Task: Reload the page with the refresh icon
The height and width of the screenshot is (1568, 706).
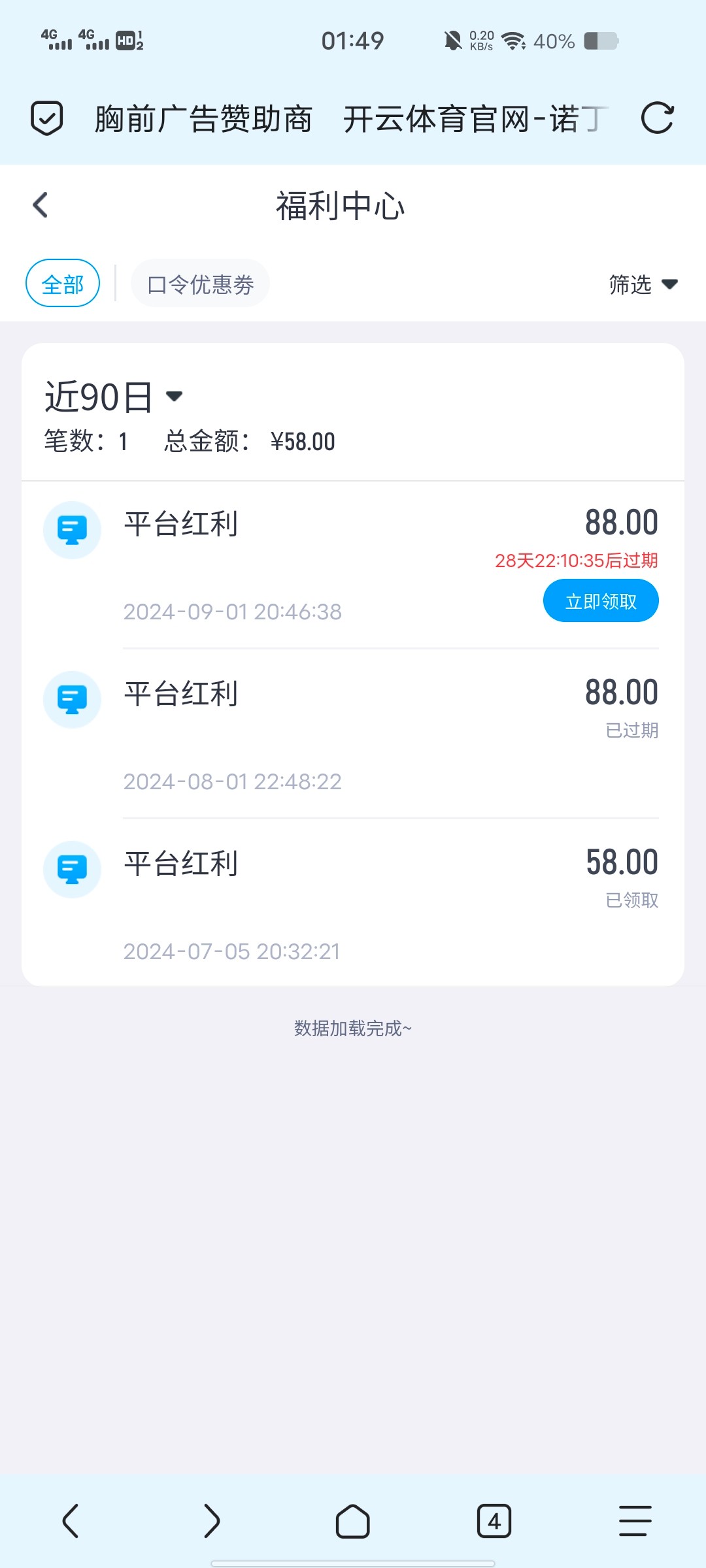Action: pyautogui.click(x=657, y=118)
